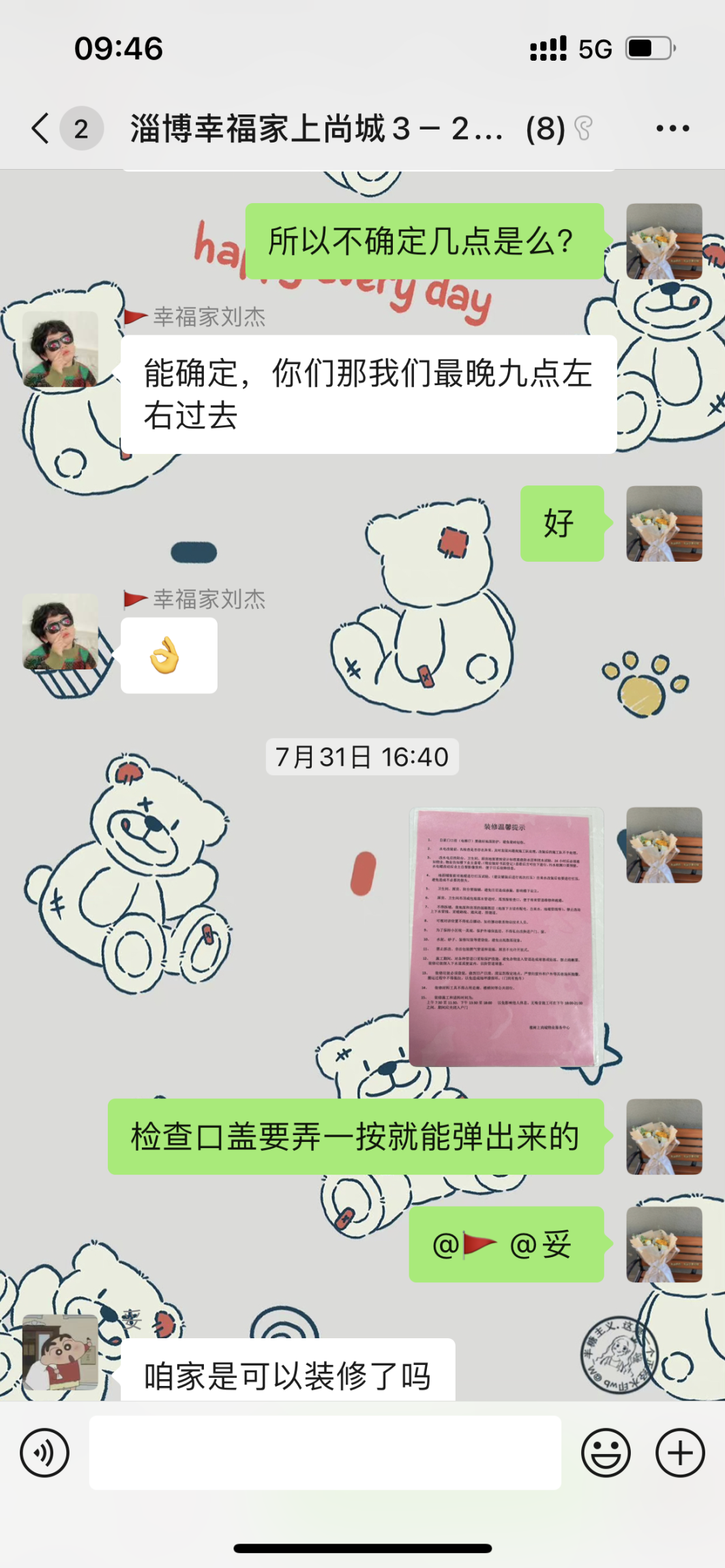Open the group chat overflow menu

(672, 128)
